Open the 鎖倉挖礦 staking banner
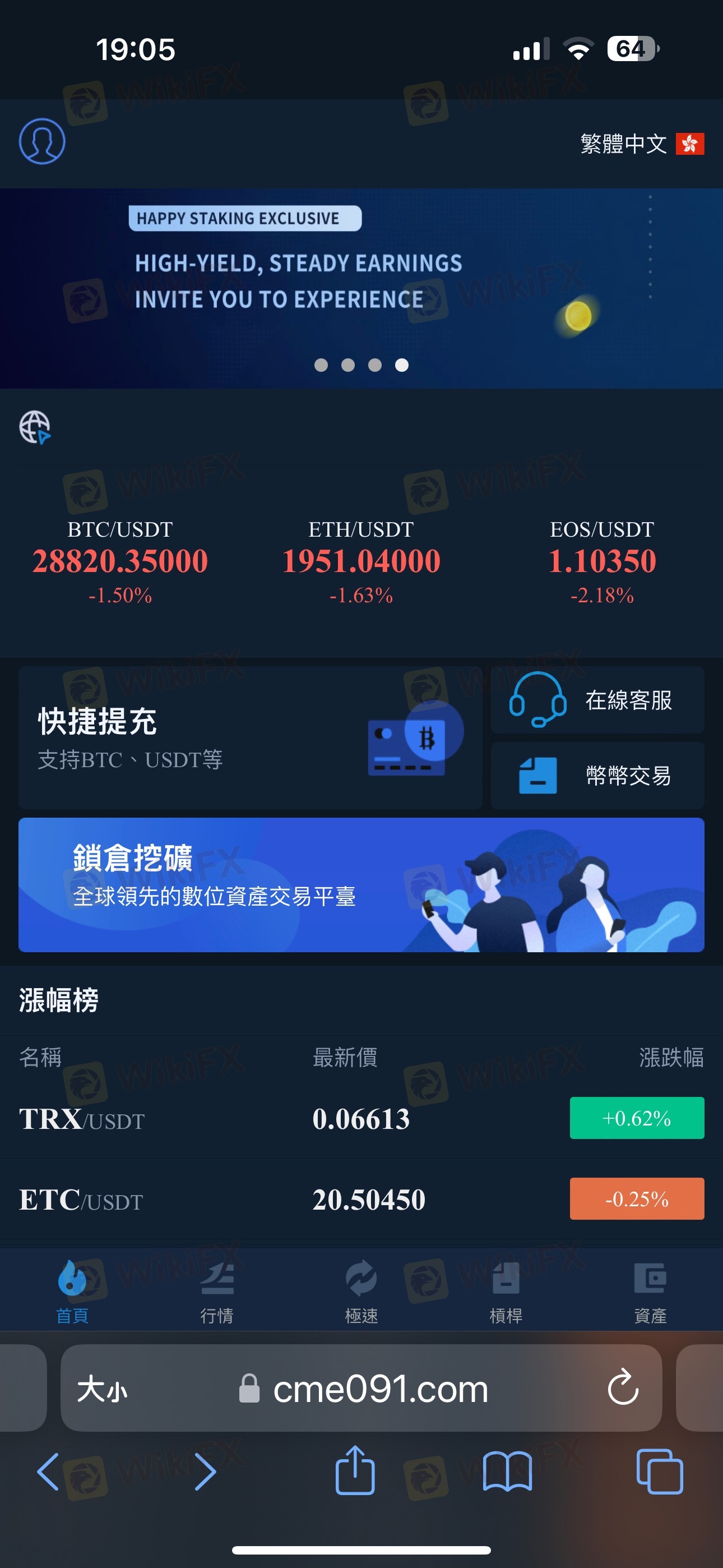Image resolution: width=723 pixels, height=1568 pixels. (361, 884)
